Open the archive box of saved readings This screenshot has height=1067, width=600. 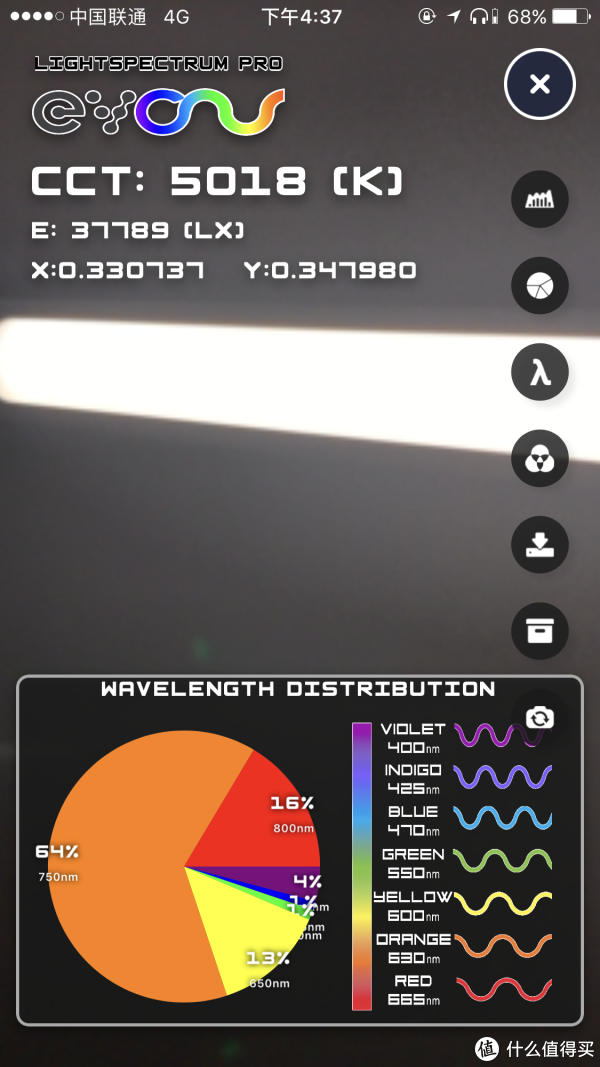[540, 631]
